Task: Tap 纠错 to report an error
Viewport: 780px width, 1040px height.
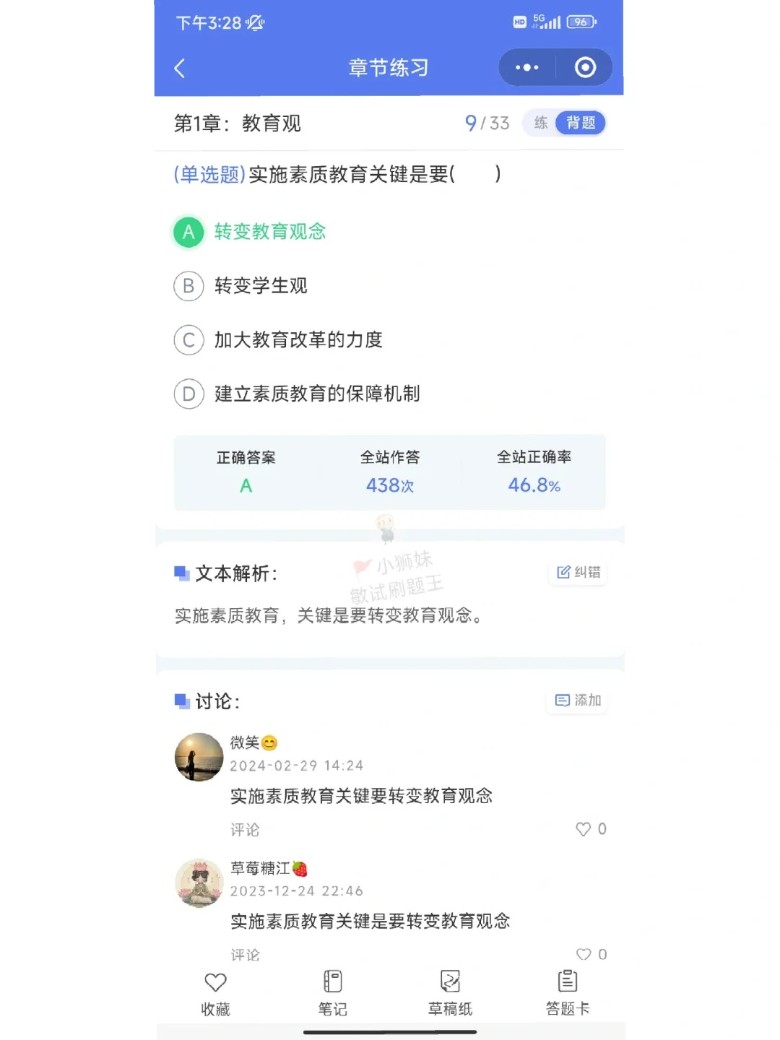Action: 579,572
